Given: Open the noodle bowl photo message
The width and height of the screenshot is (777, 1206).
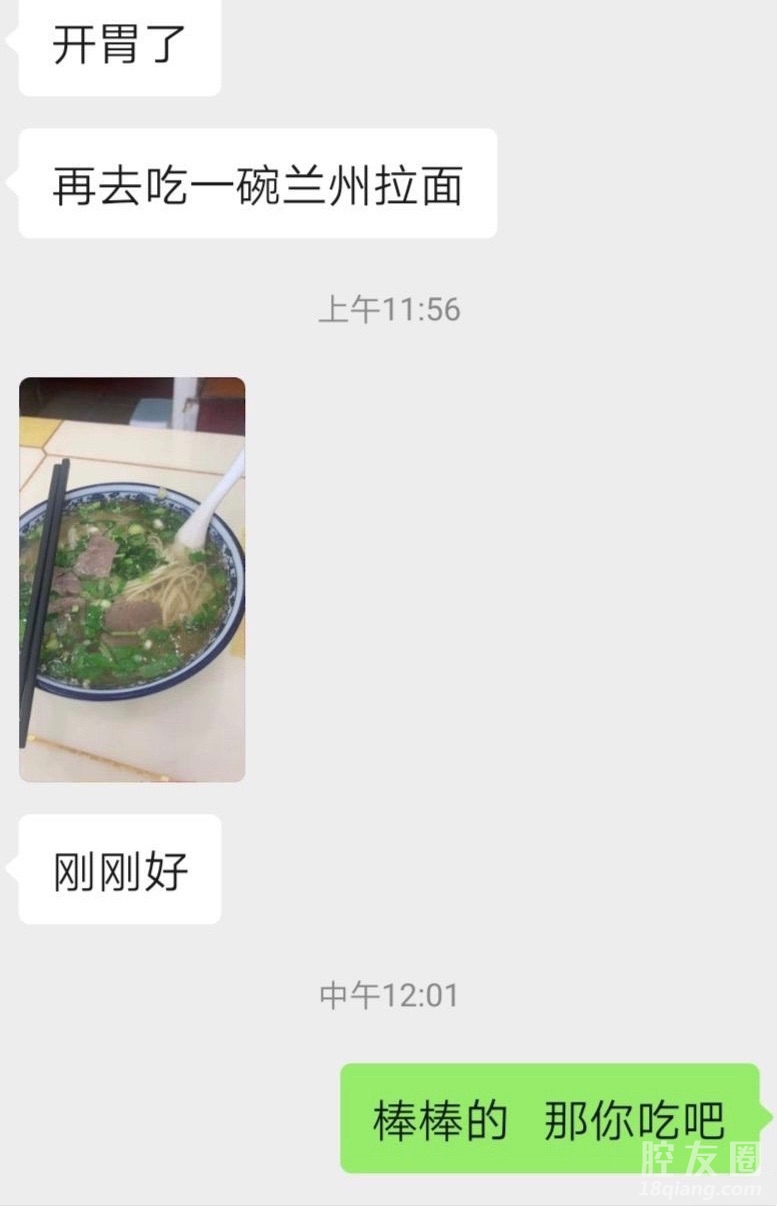Looking at the screenshot, I should click(132, 579).
